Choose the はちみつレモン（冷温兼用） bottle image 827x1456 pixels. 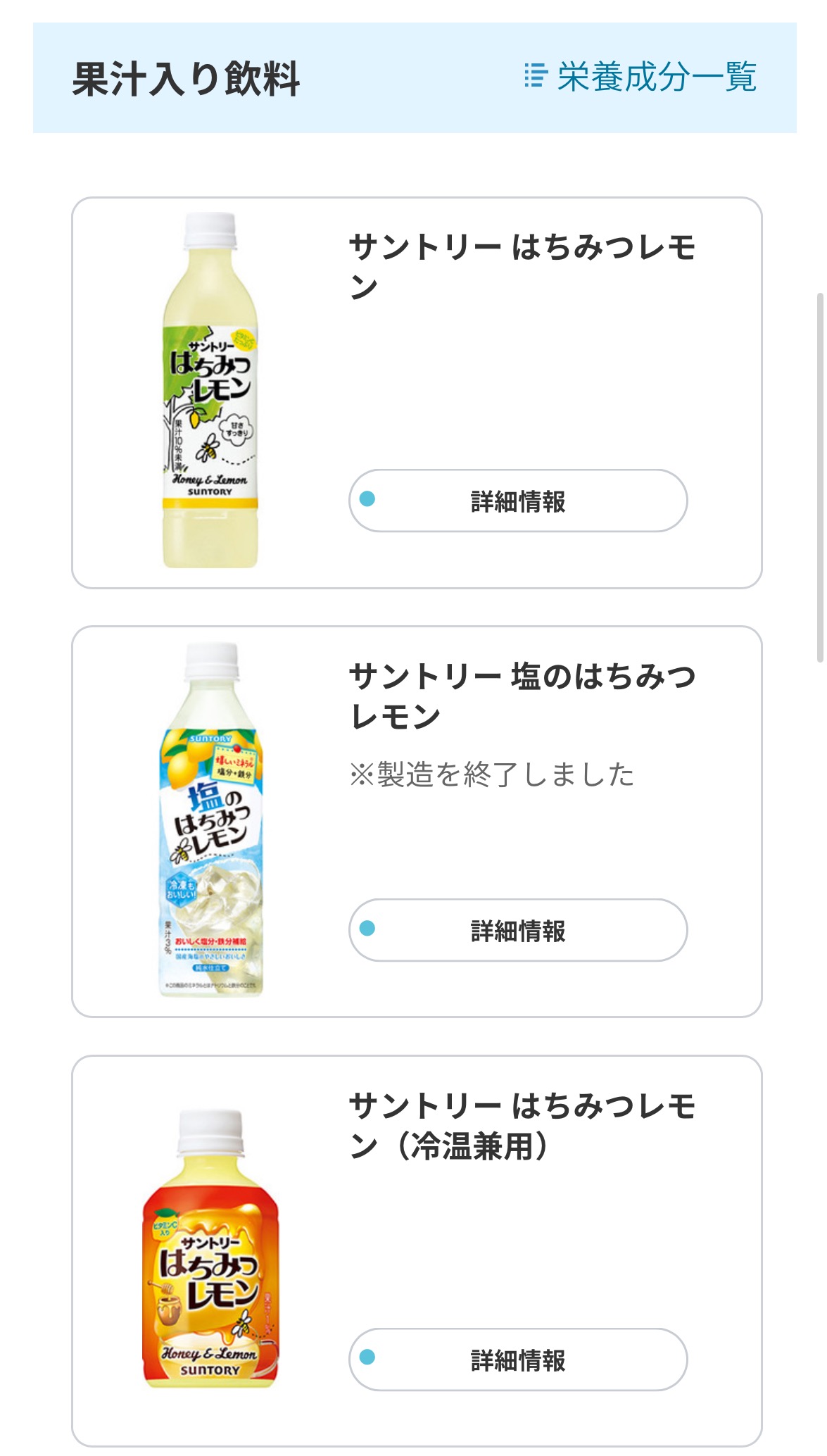[x=210, y=1248]
